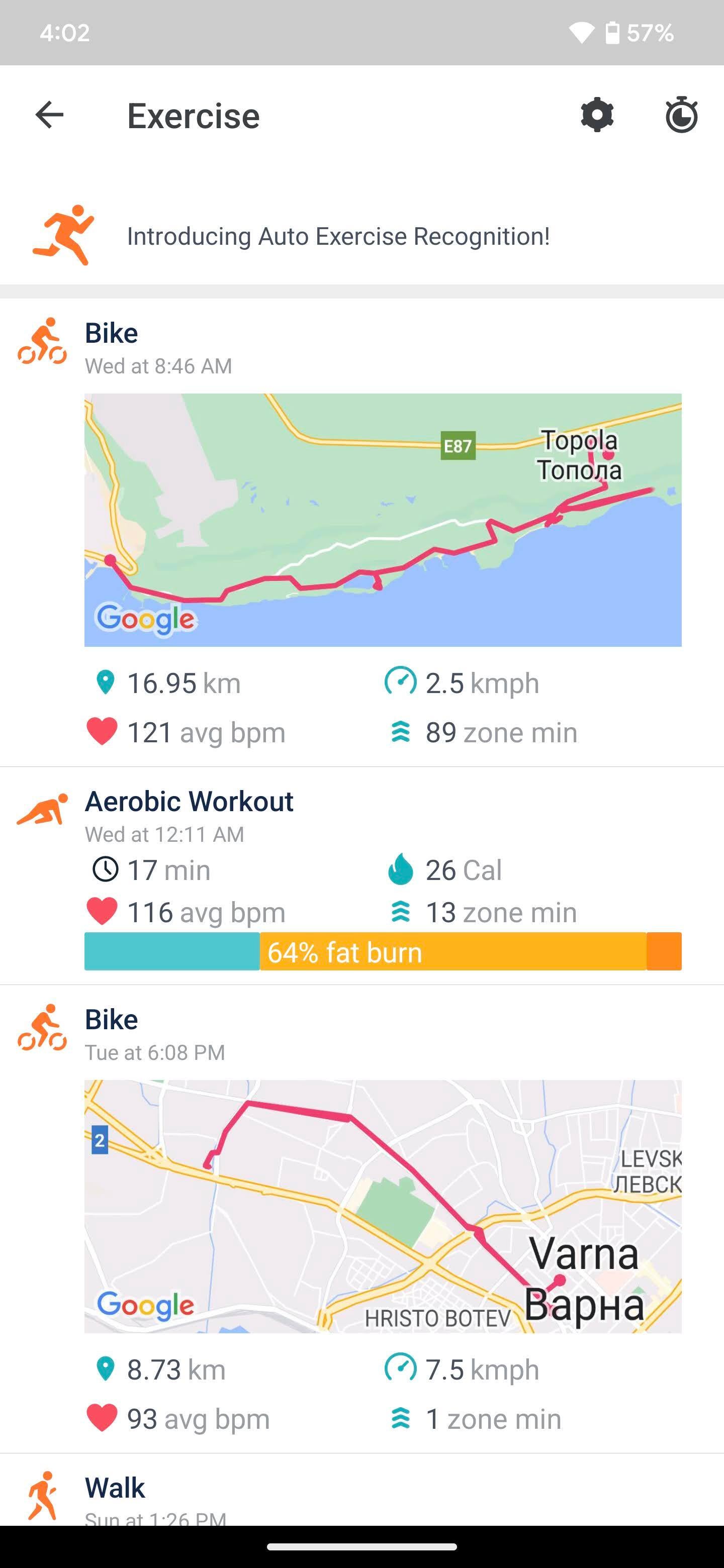Image resolution: width=724 pixels, height=1568 pixels.
Task: View the Aerobic Workout details
Action: point(361,876)
